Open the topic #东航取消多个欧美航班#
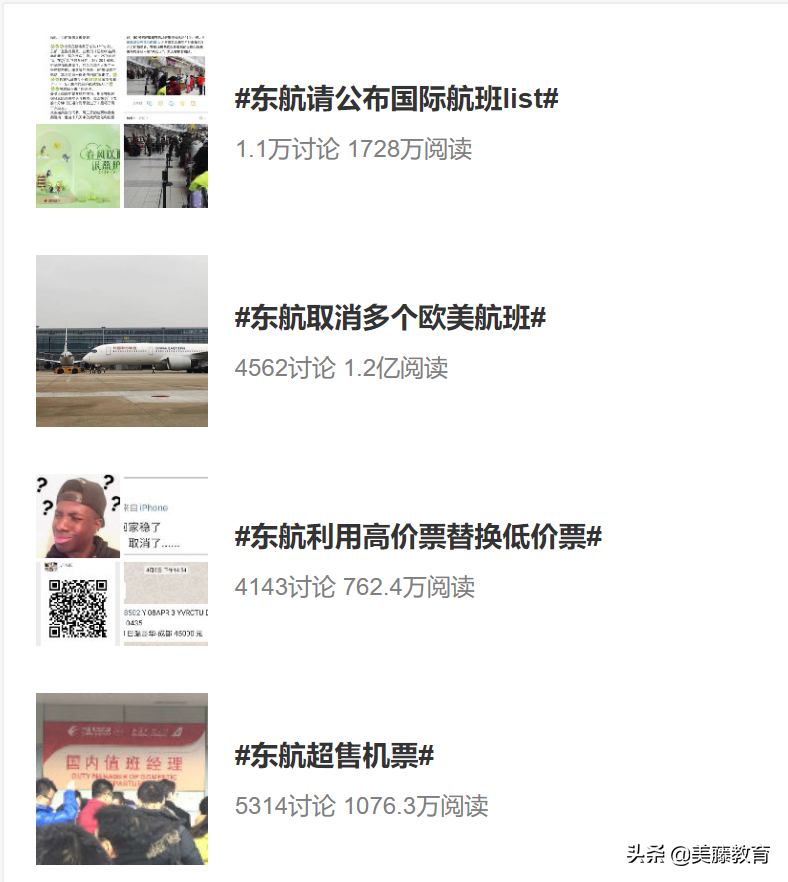The image size is (788, 882). coord(390,319)
